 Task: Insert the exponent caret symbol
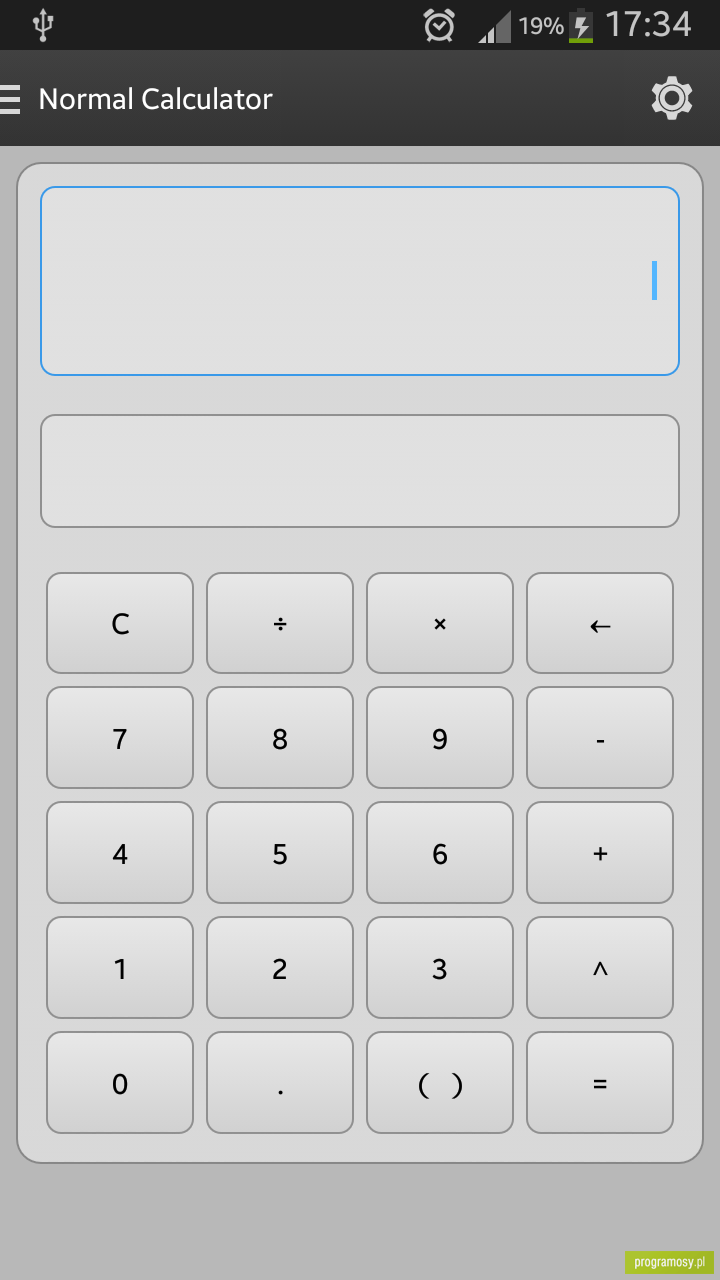600,968
